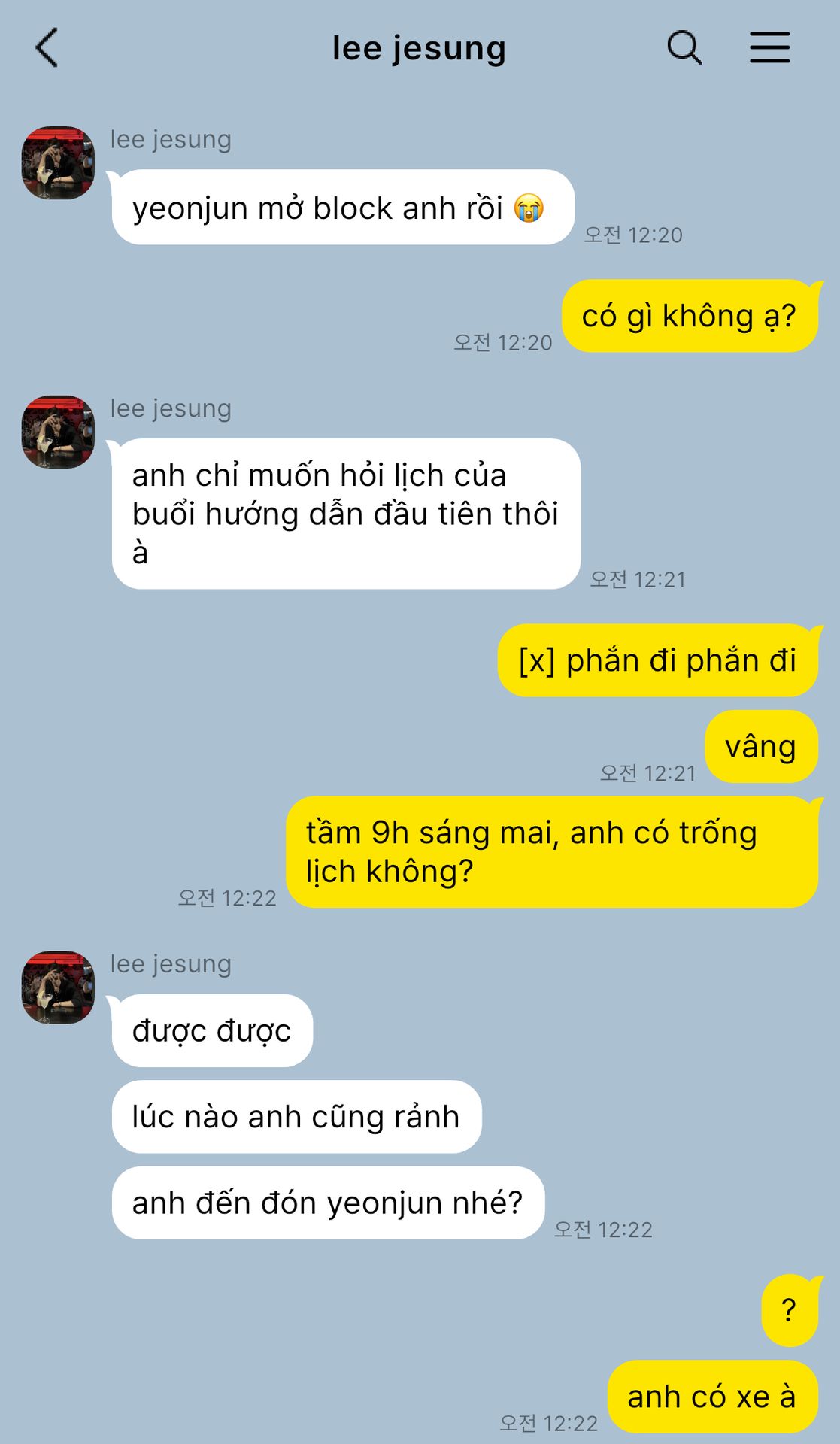Viewport: 840px width, 1444px height.
Task: Open lee jesung's profile picture beside block message
Action: point(58,163)
